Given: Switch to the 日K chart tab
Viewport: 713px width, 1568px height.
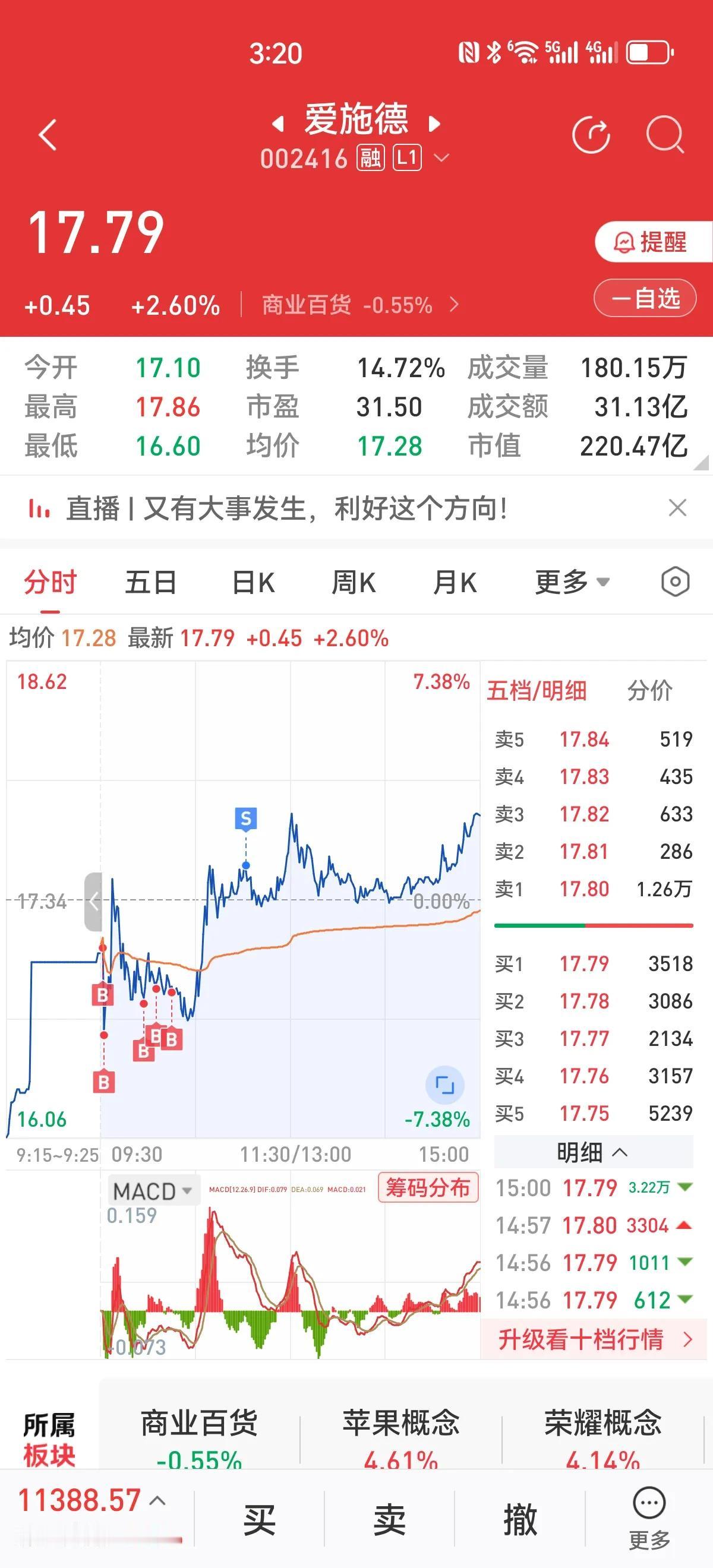Looking at the screenshot, I should pos(253,583).
